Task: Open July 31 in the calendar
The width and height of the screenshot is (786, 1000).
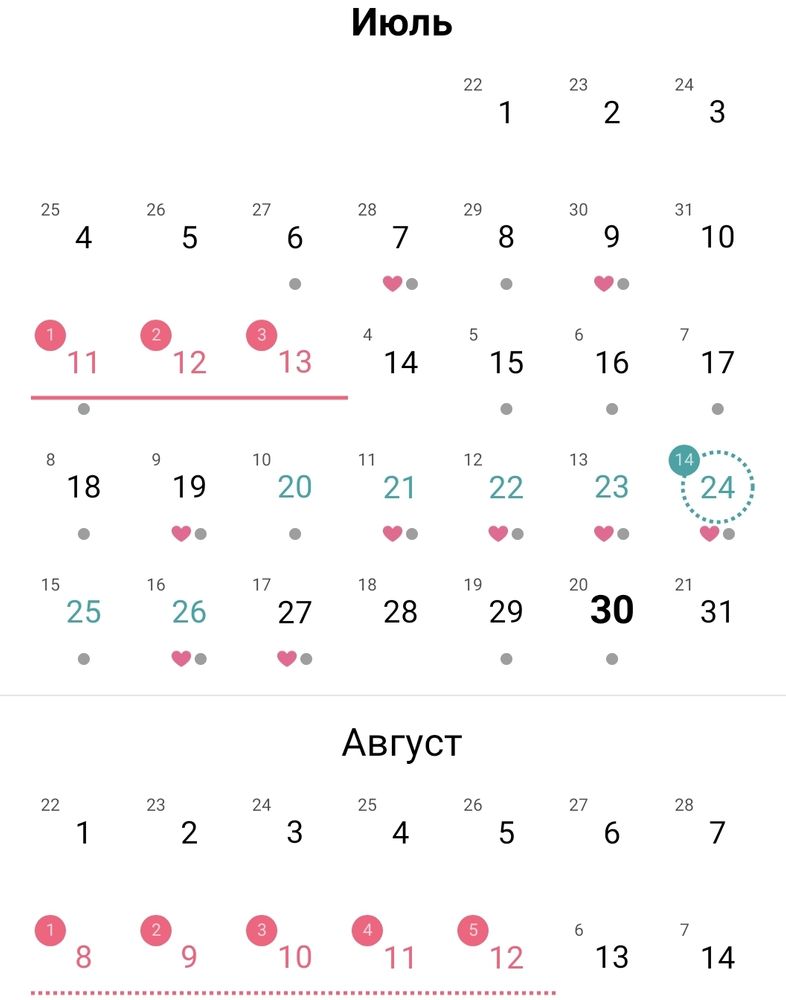Action: click(x=717, y=611)
